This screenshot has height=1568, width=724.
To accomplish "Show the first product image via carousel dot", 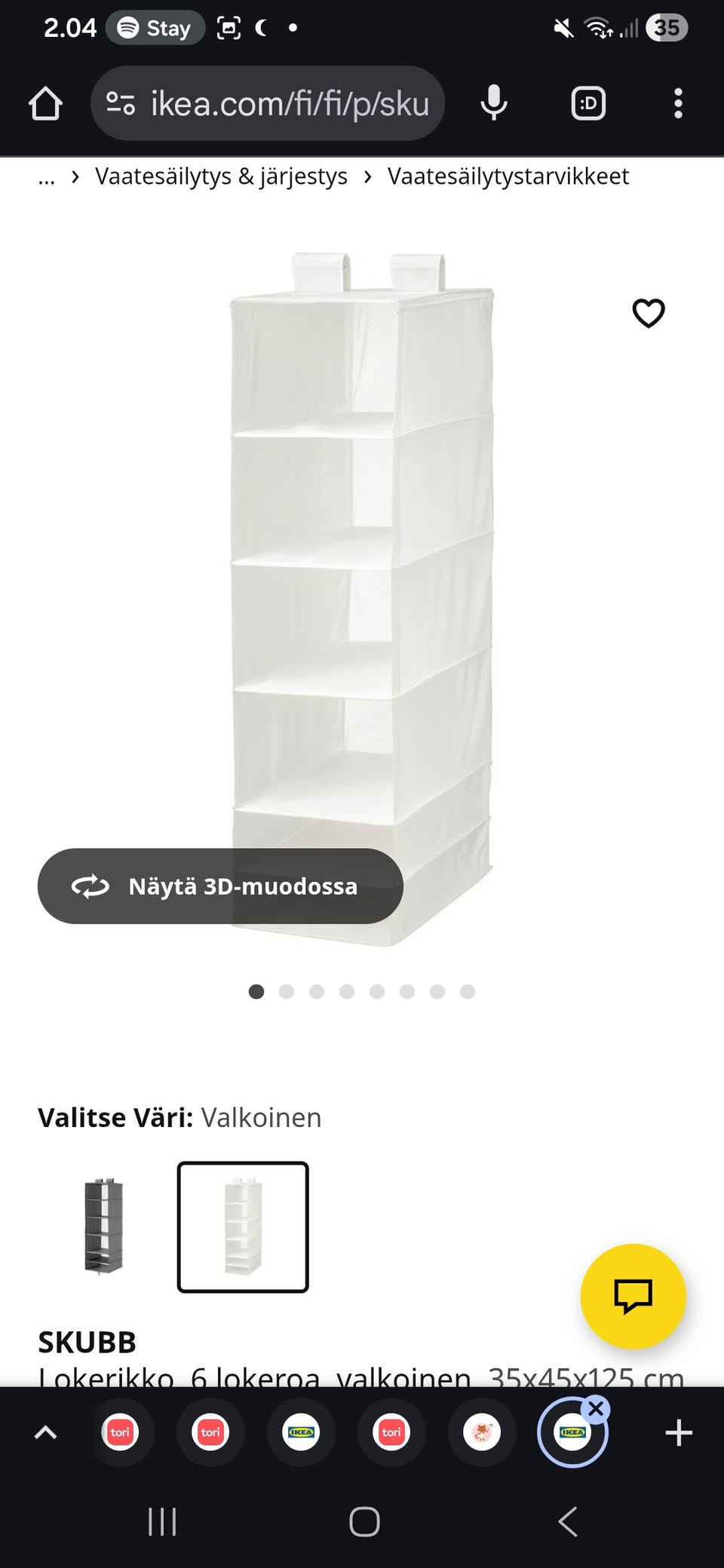I will tap(256, 992).
